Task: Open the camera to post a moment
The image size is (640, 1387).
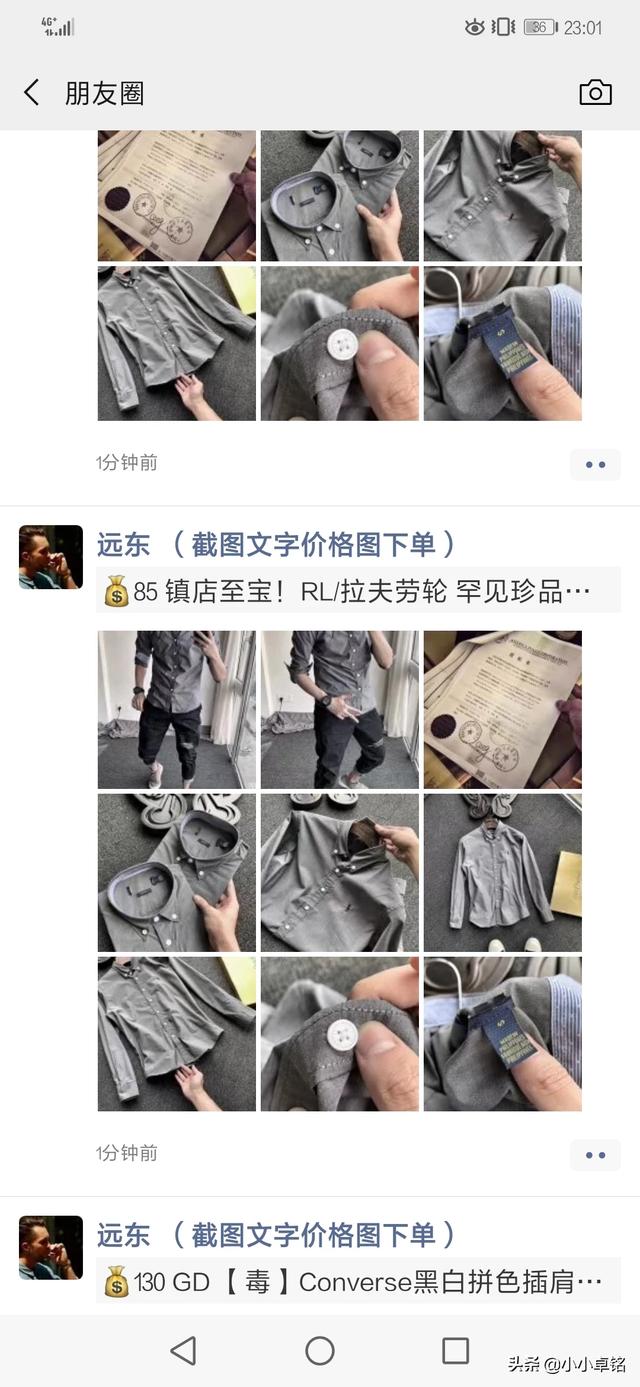Action: [x=595, y=92]
